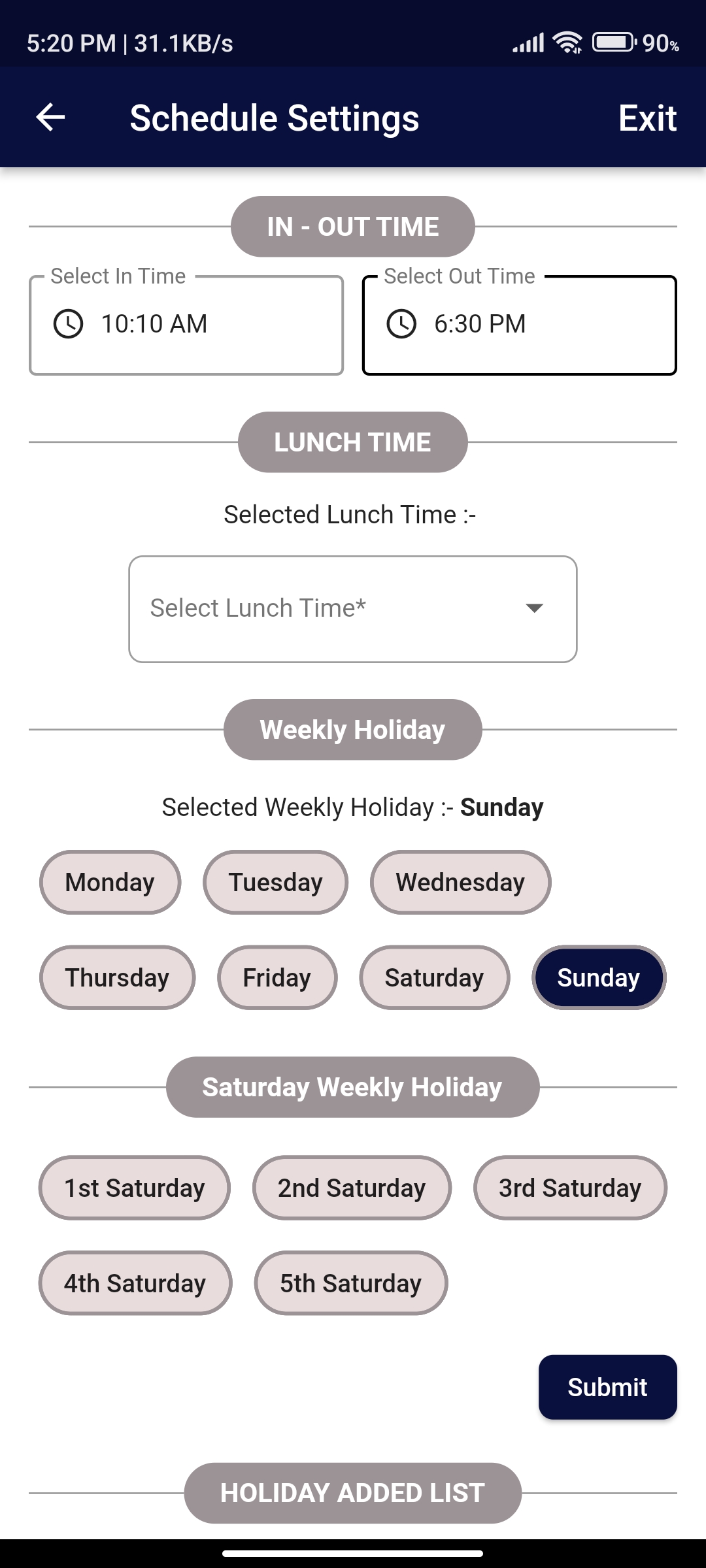Pick the 5th Saturday chip
This screenshot has height=1568, width=706.
tap(351, 1283)
